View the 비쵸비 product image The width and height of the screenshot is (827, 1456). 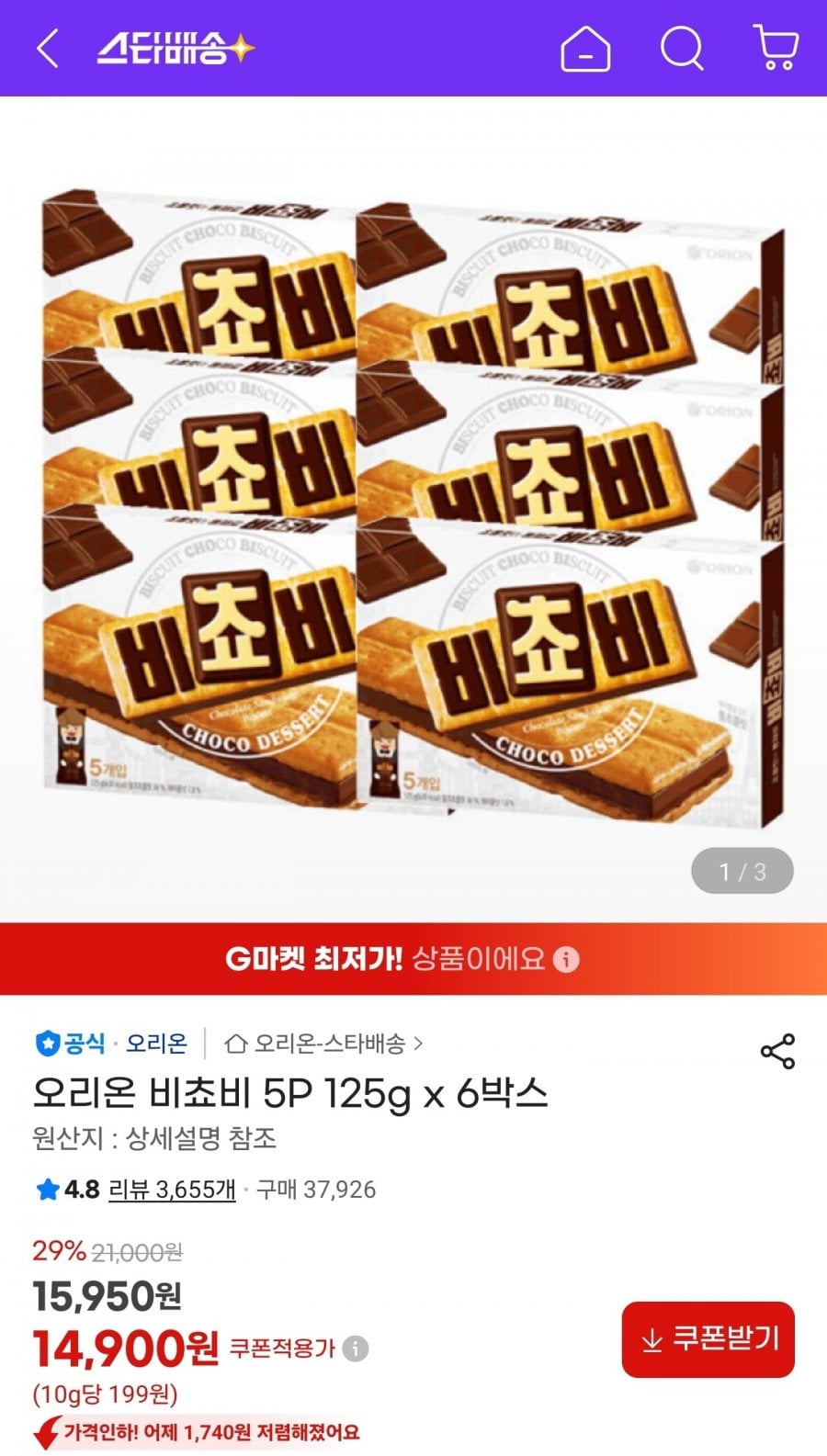pyautogui.click(x=413, y=505)
